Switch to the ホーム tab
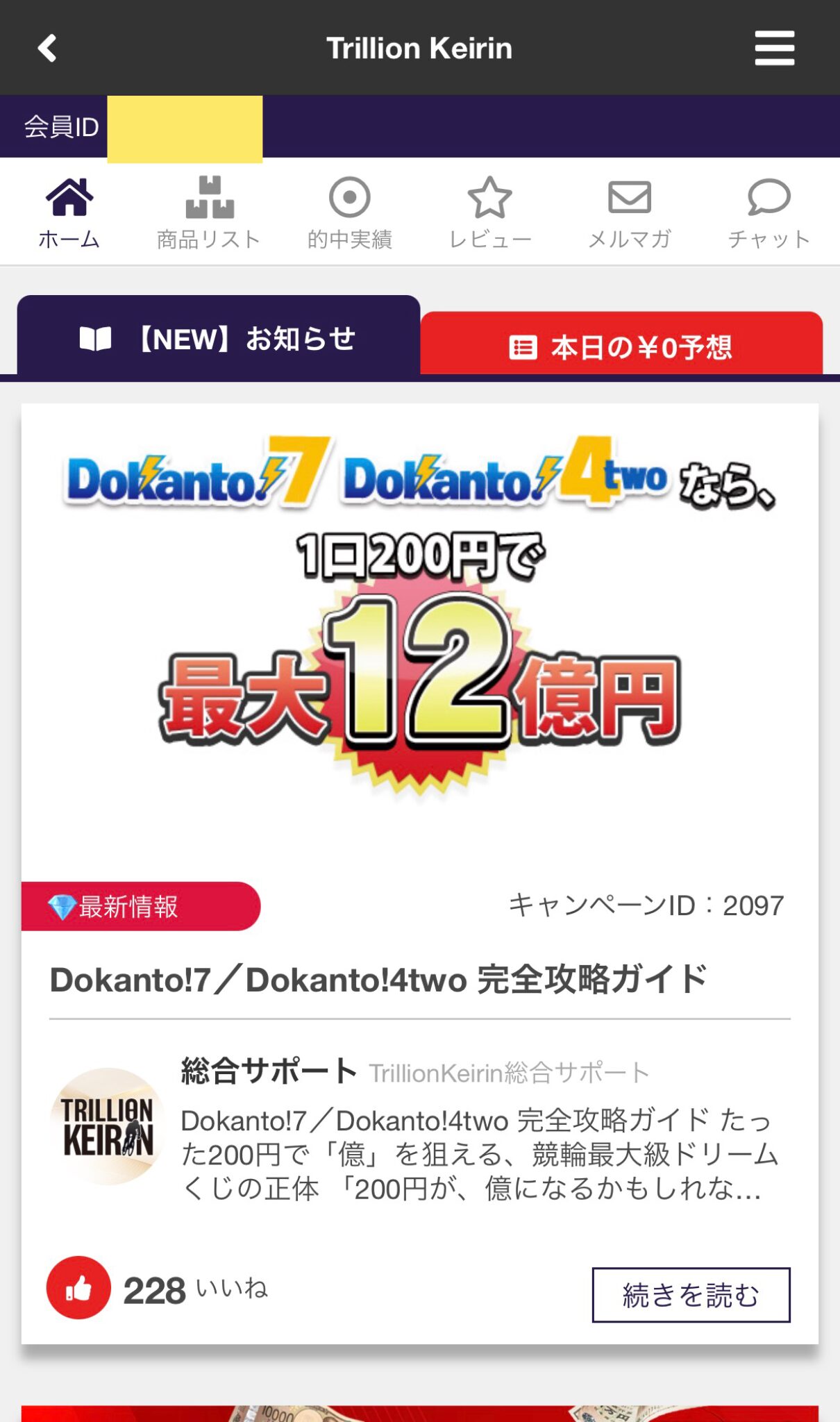840x1422 pixels. pos(69,212)
